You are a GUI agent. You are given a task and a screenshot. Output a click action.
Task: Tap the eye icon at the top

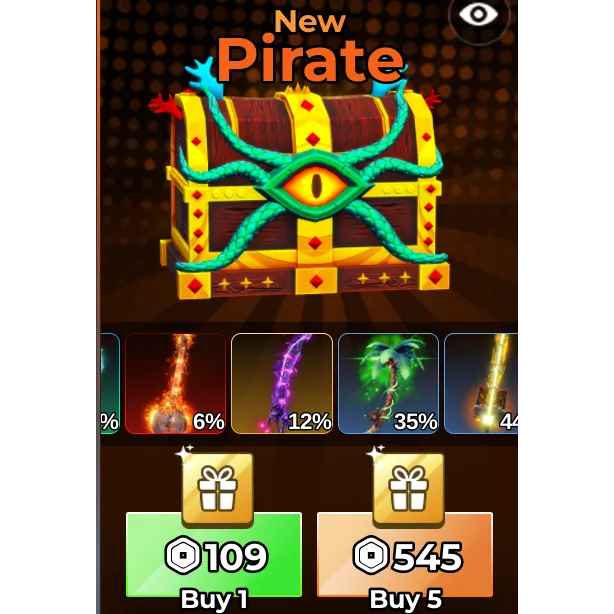pos(479,14)
